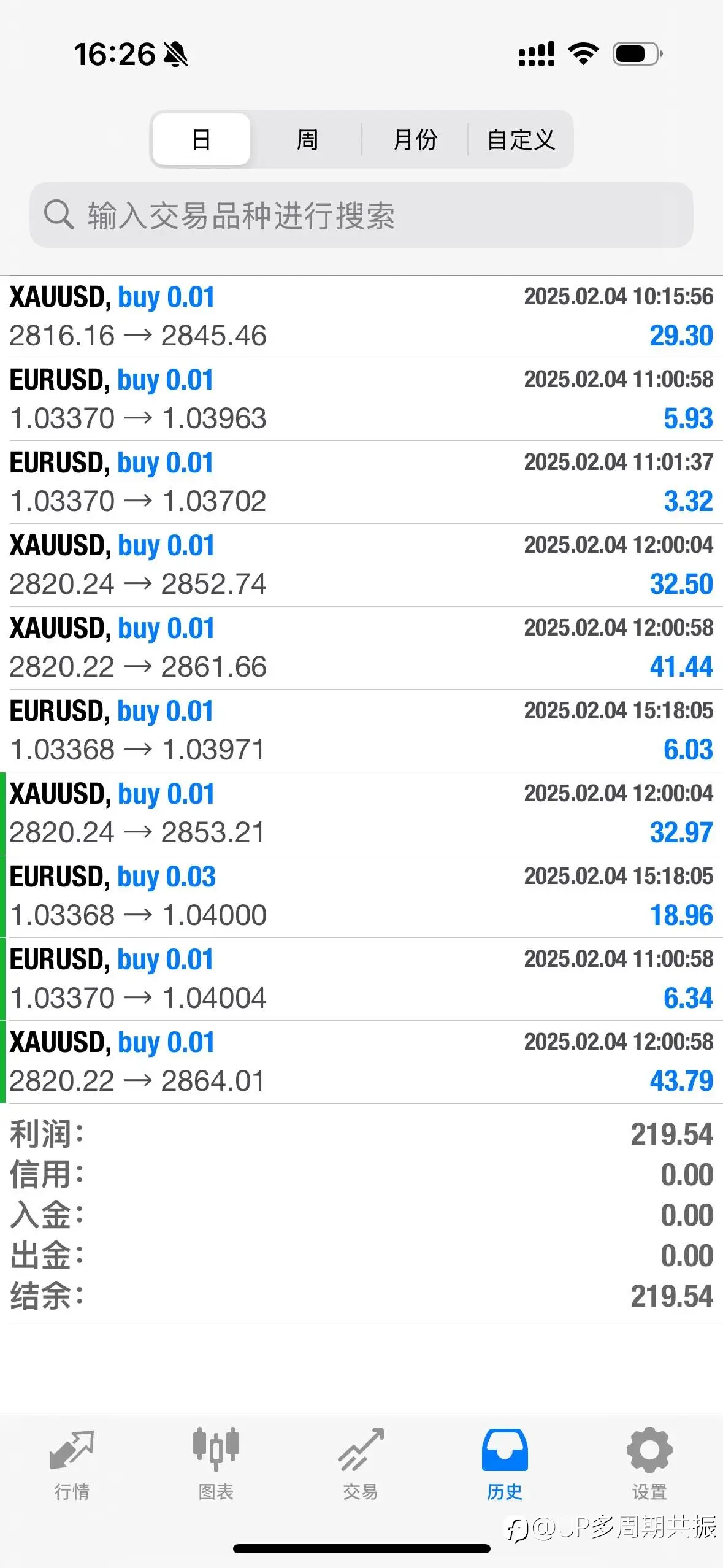Open the XAUUSD trade with profit 41.44
Viewport: 723px width, 1568px height.
click(x=361, y=648)
